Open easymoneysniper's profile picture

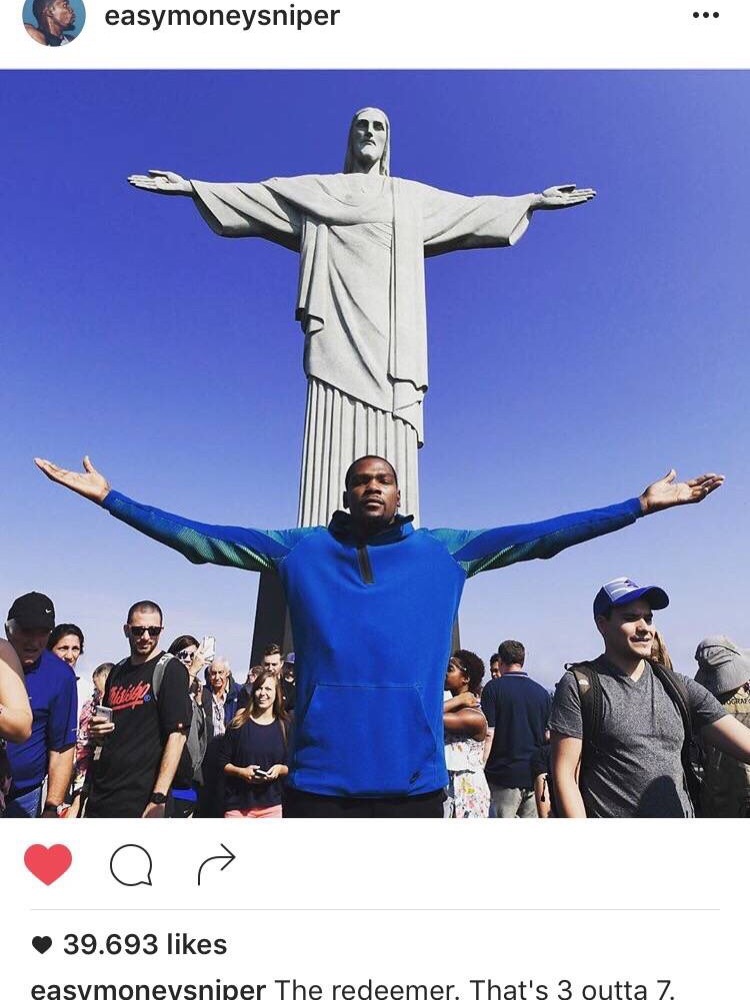[54, 19]
